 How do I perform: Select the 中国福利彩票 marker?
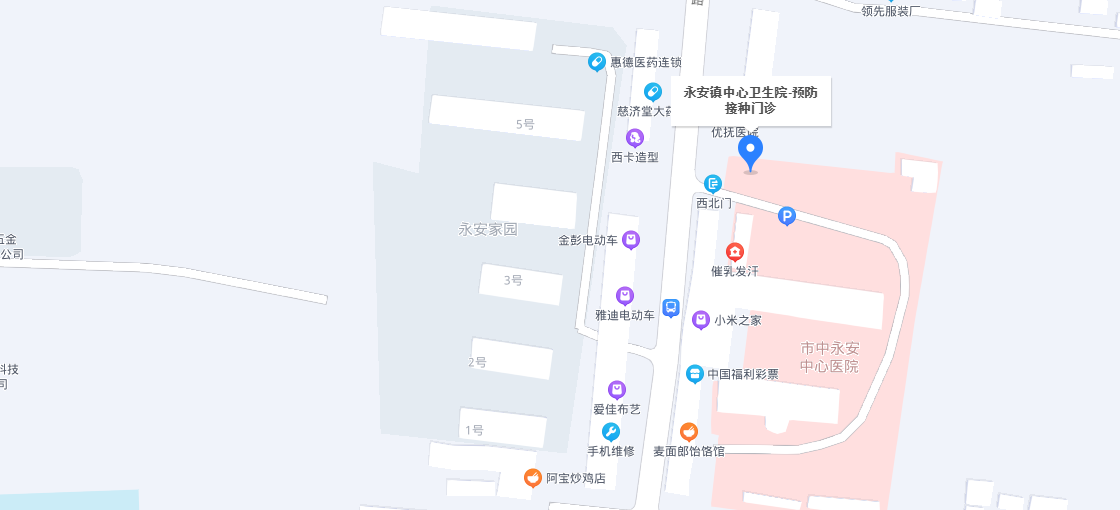pyautogui.click(x=695, y=374)
